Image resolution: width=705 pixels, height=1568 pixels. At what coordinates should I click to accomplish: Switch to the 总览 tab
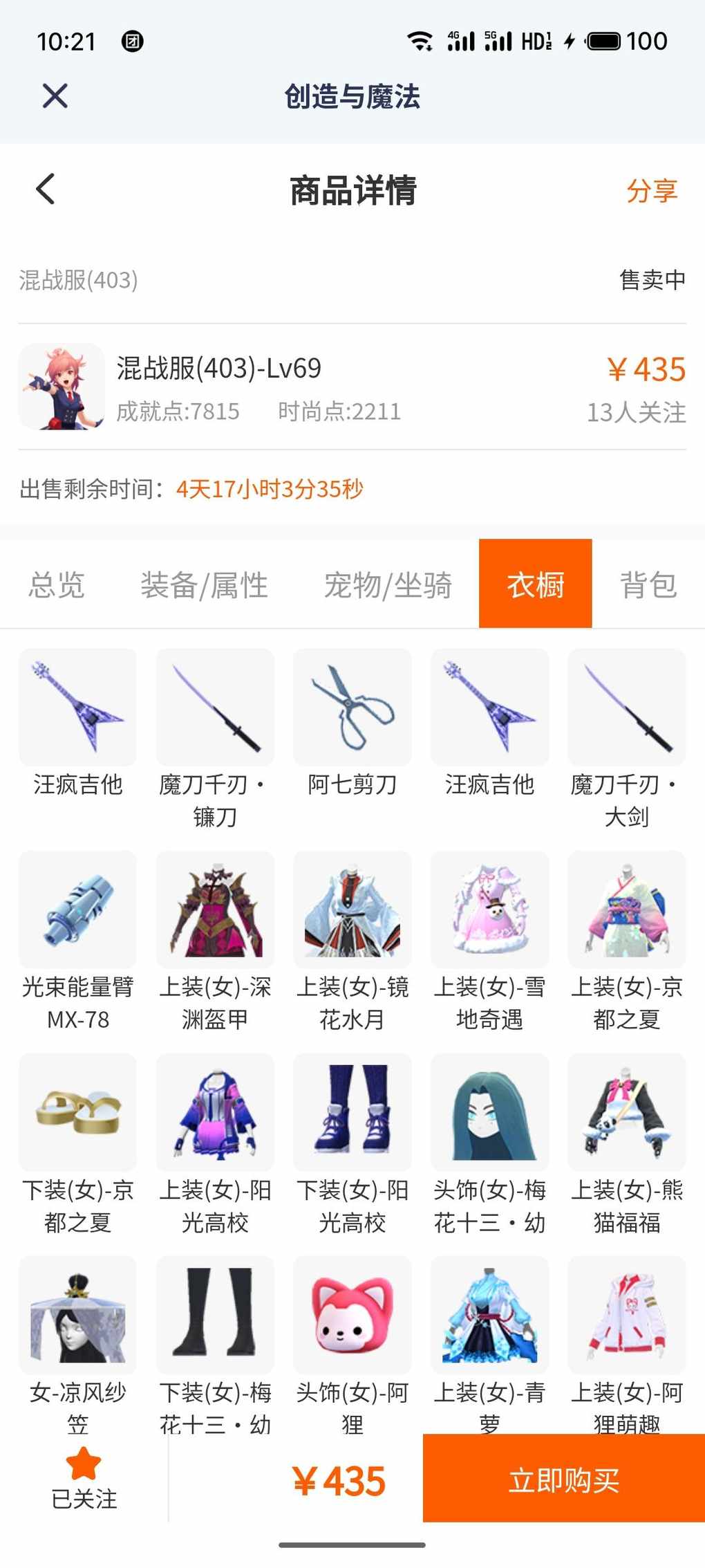pos(57,585)
